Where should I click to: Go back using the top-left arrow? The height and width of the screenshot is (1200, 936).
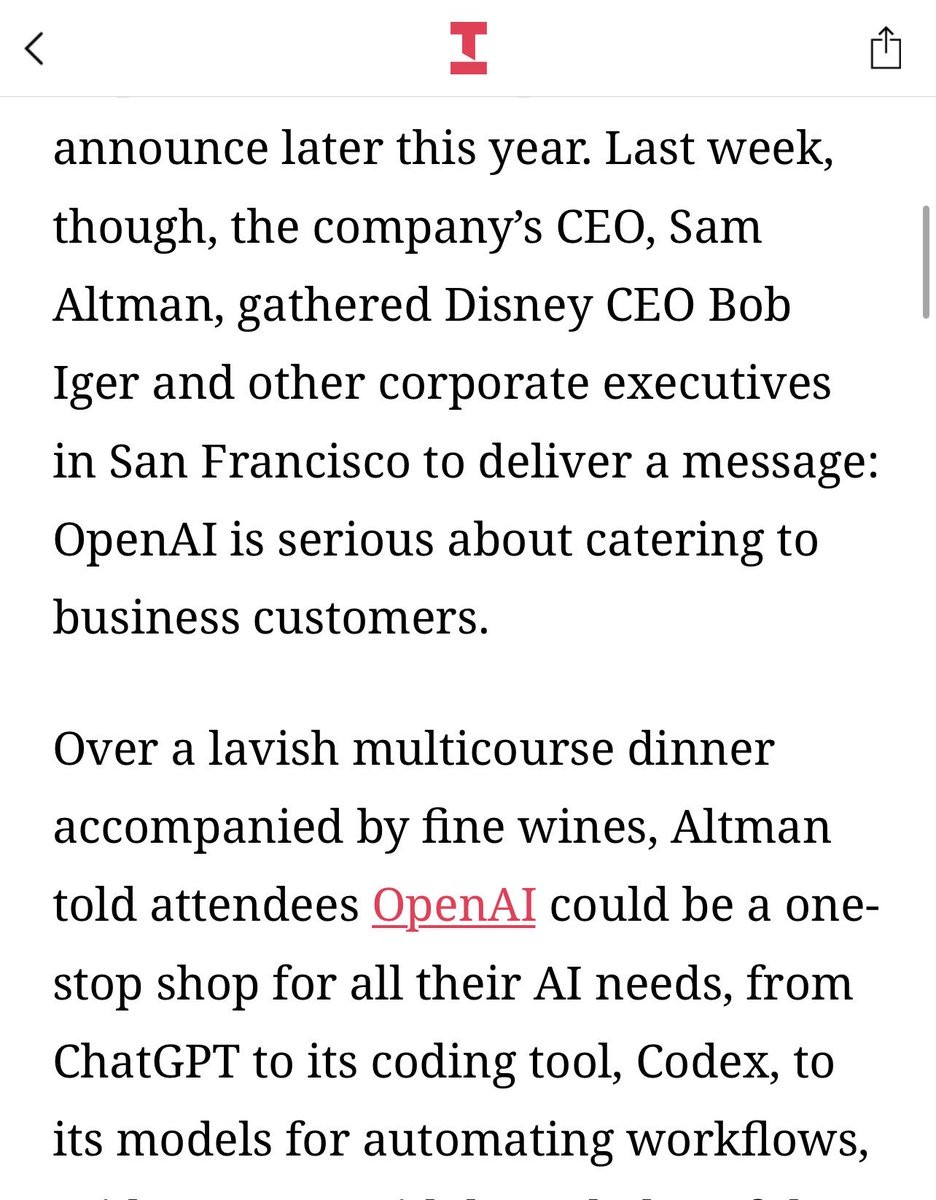pyautogui.click(x=35, y=48)
